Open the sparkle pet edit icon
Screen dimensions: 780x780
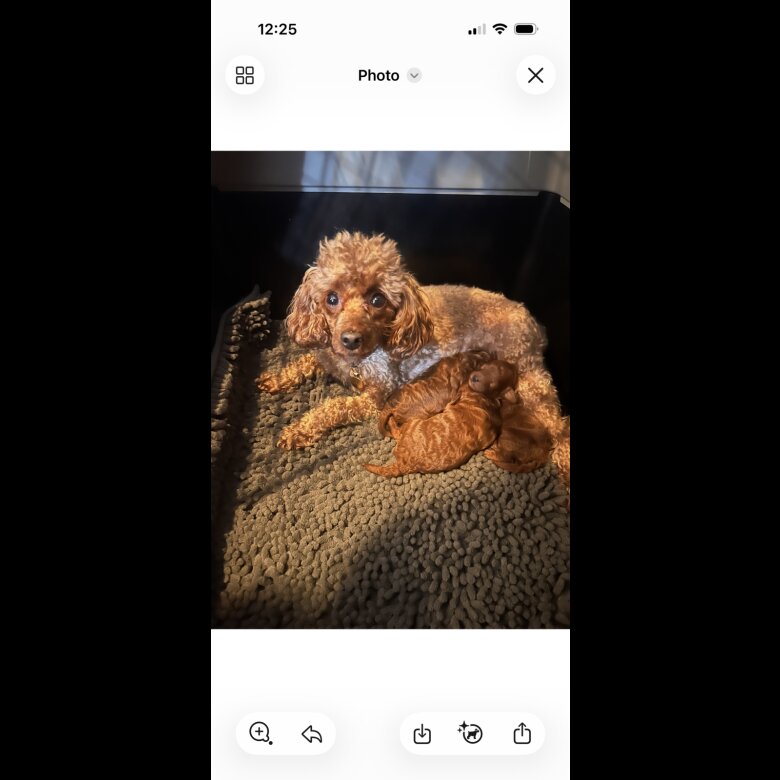click(471, 733)
